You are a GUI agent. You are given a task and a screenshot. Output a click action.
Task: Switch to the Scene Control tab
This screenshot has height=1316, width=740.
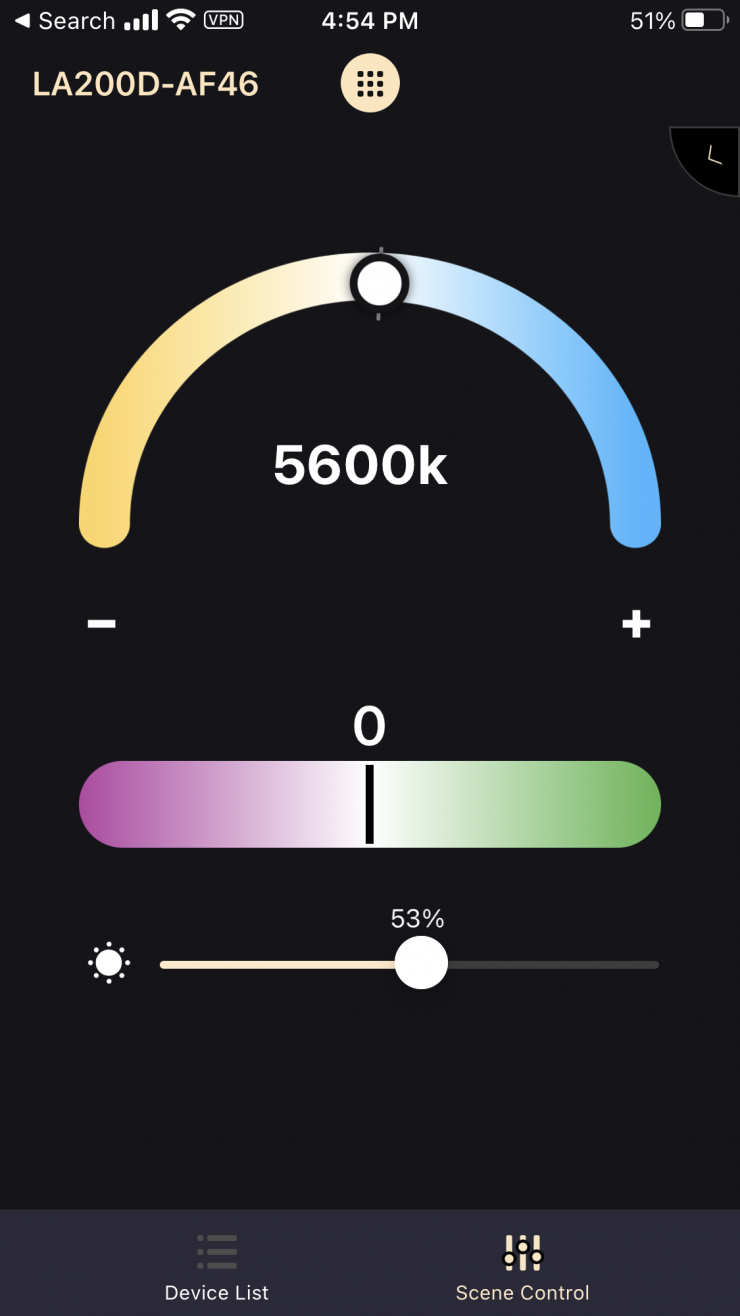click(x=522, y=1266)
